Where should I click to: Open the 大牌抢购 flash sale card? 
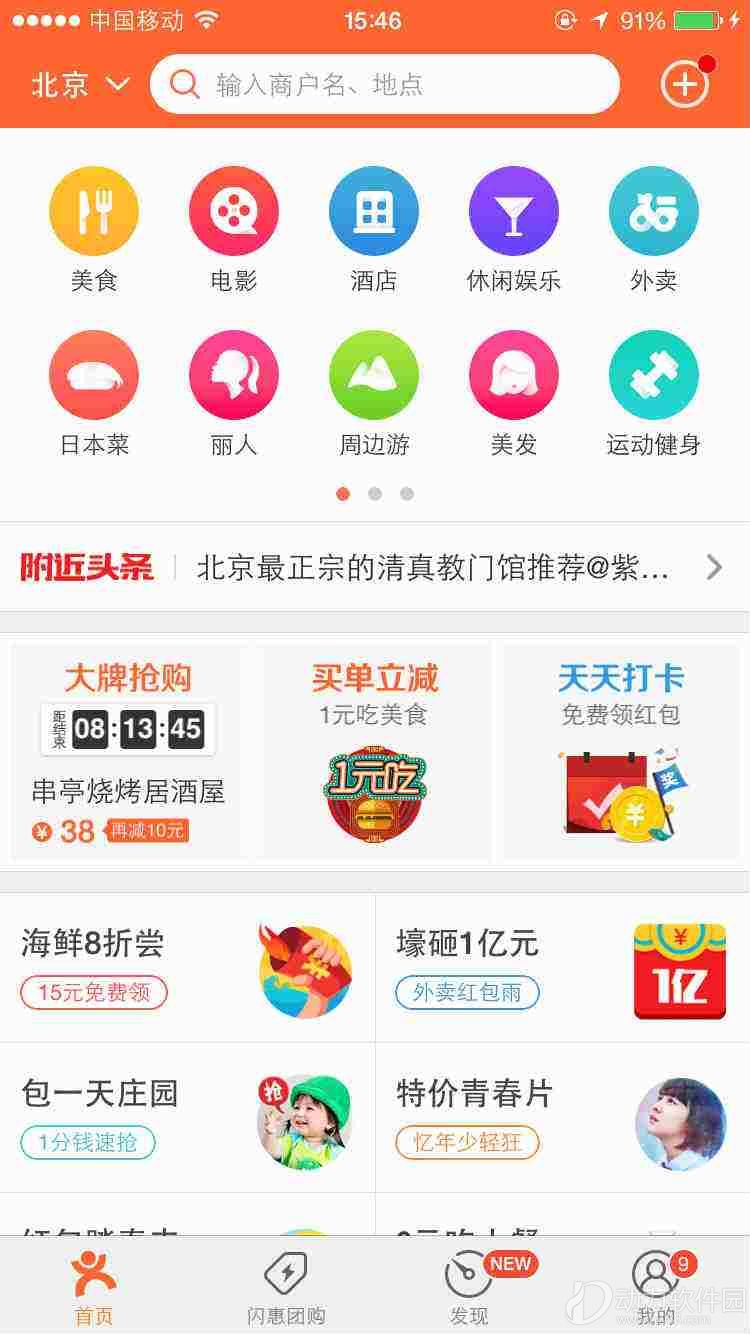(x=128, y=752)
